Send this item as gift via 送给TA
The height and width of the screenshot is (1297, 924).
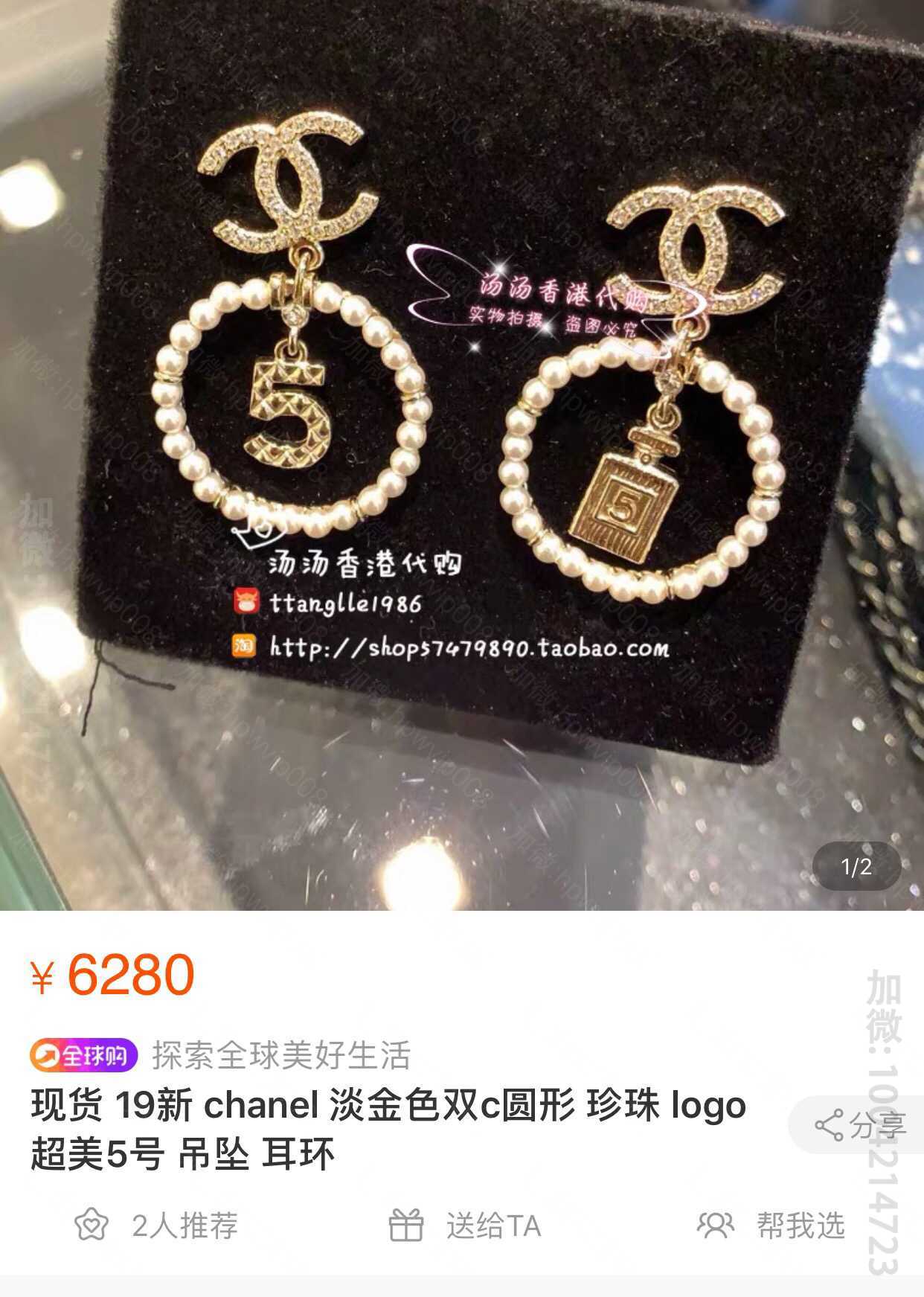click(466, 1226)
